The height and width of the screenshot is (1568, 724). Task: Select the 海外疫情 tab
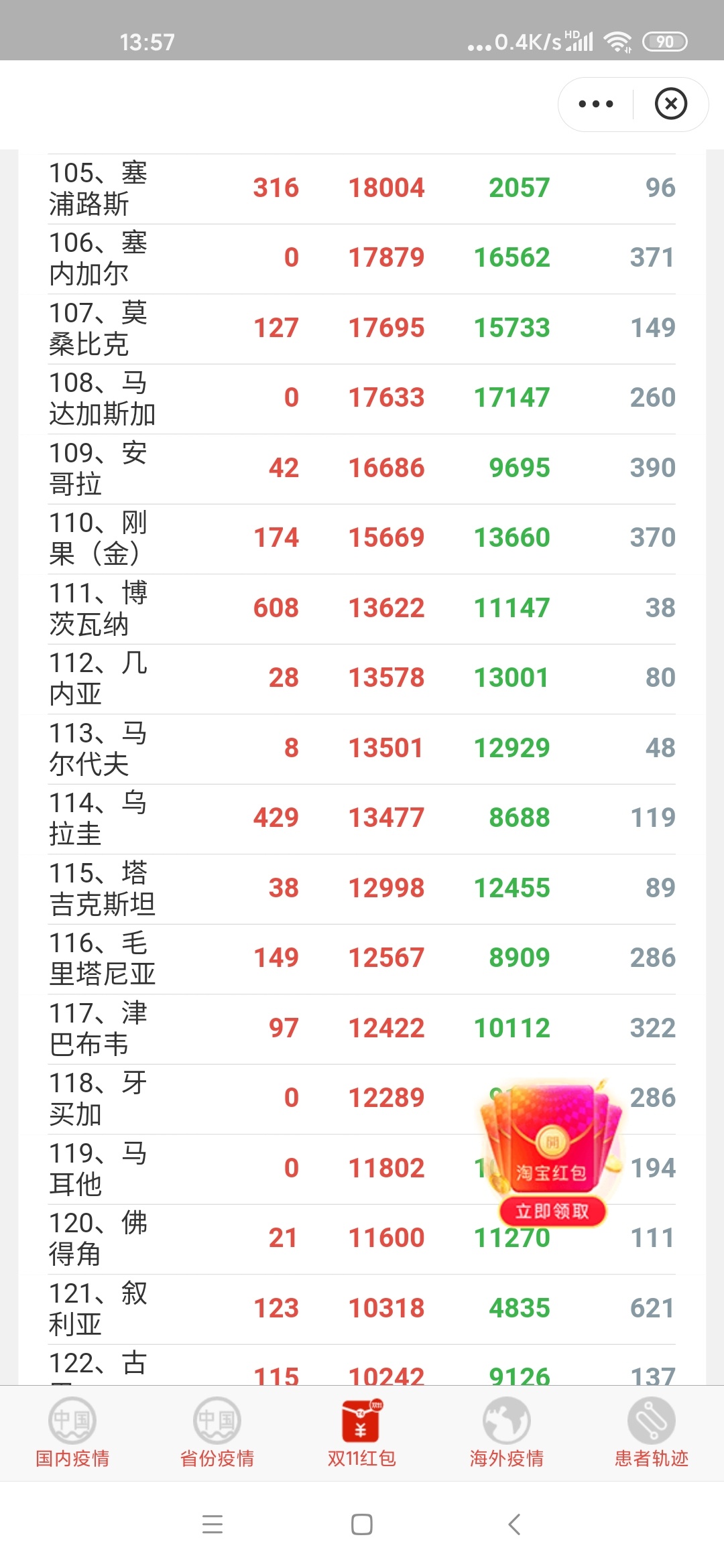click(507, 1432)
